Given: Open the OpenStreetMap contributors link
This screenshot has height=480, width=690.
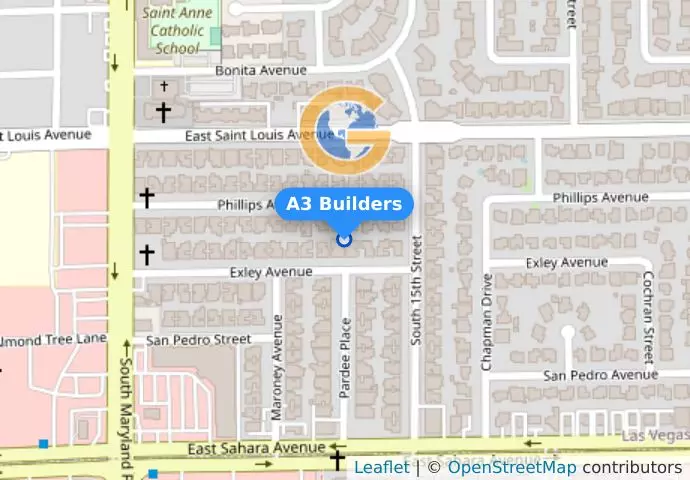Looking at the screenshot, I should [x=511, y=467].
